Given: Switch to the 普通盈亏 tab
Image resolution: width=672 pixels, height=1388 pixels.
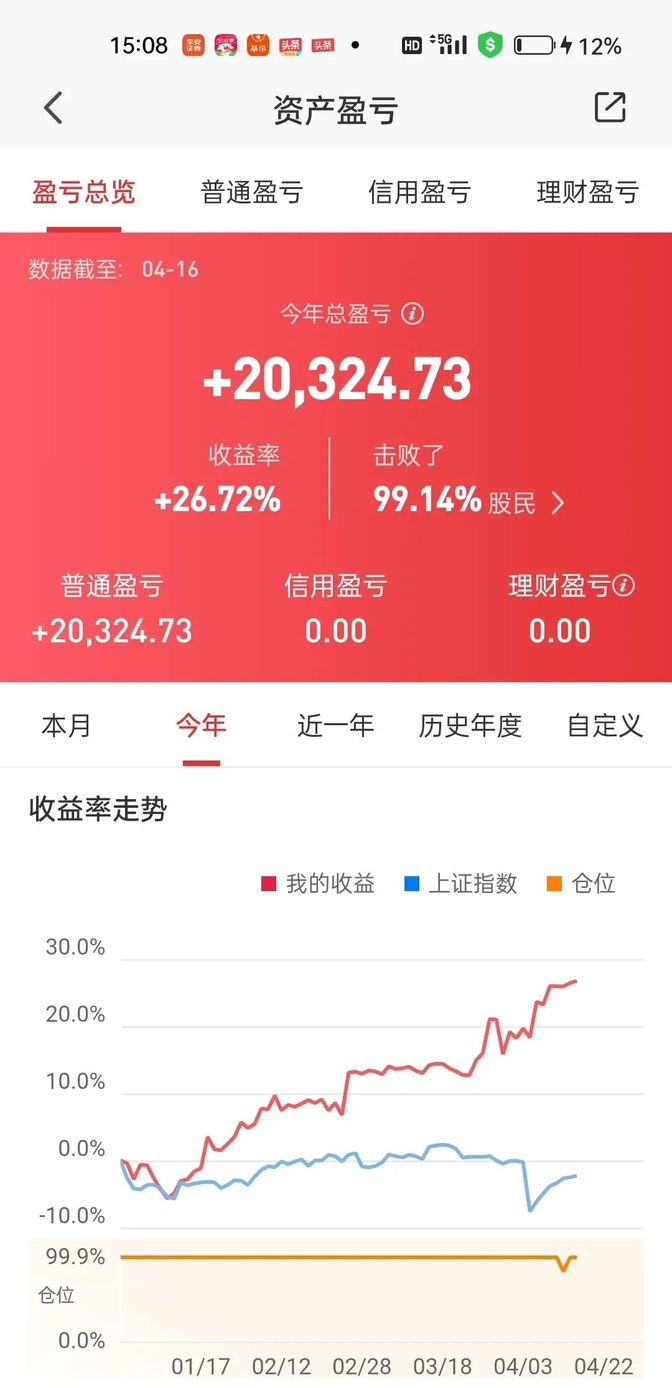Looking at the screenshot, I should pyautogui.click(x=252, y=192).
